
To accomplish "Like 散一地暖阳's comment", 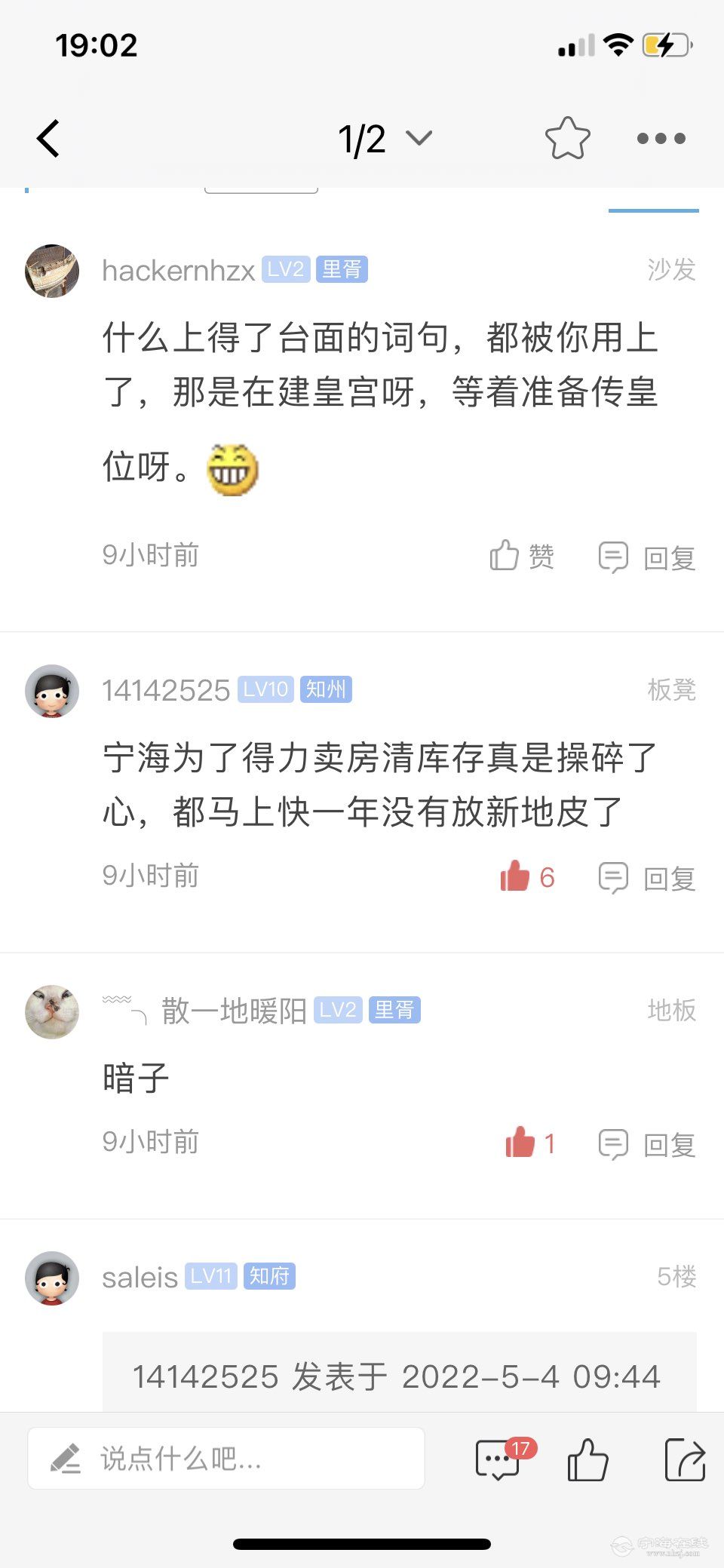I will tap(529, 1143).
